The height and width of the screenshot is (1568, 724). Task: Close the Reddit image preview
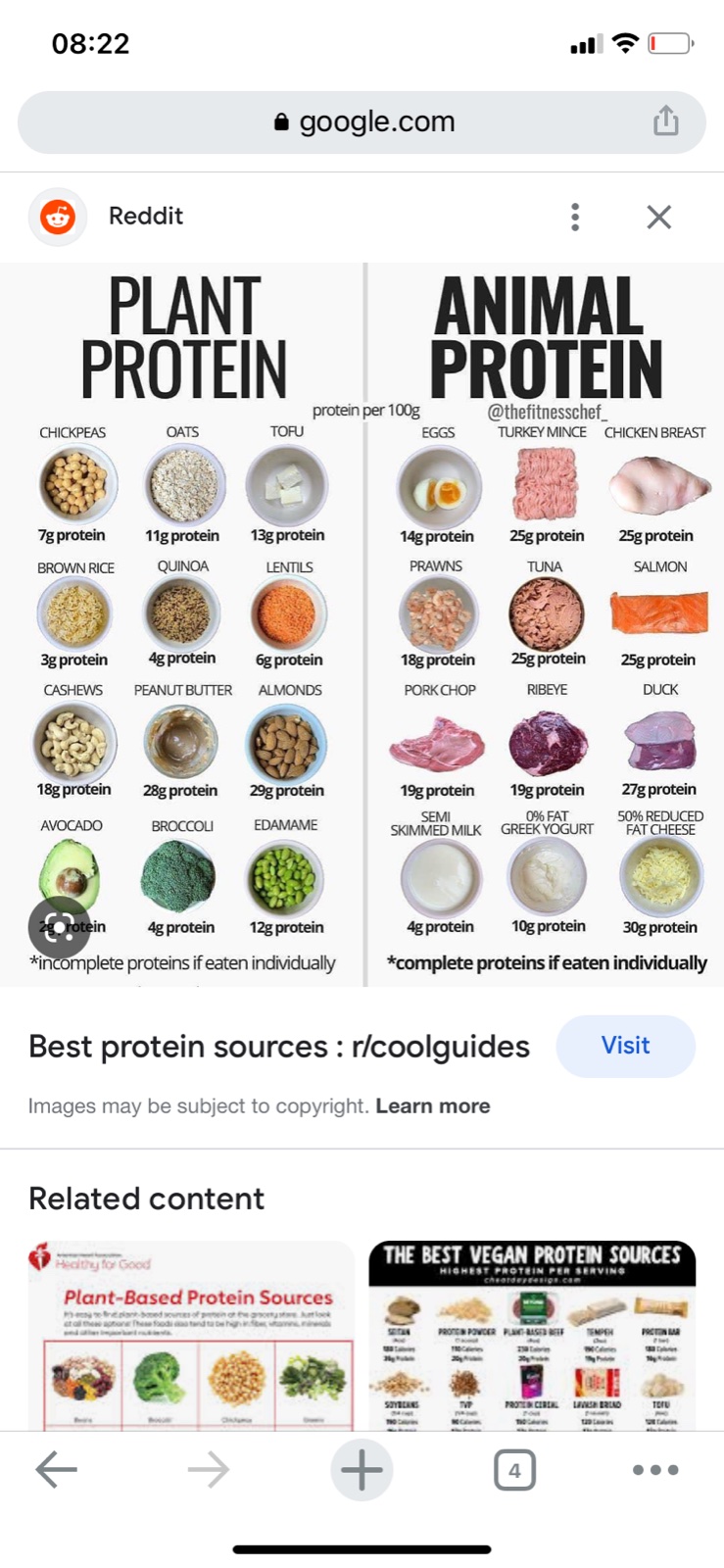pyautogui.click(x=659, y=217)
